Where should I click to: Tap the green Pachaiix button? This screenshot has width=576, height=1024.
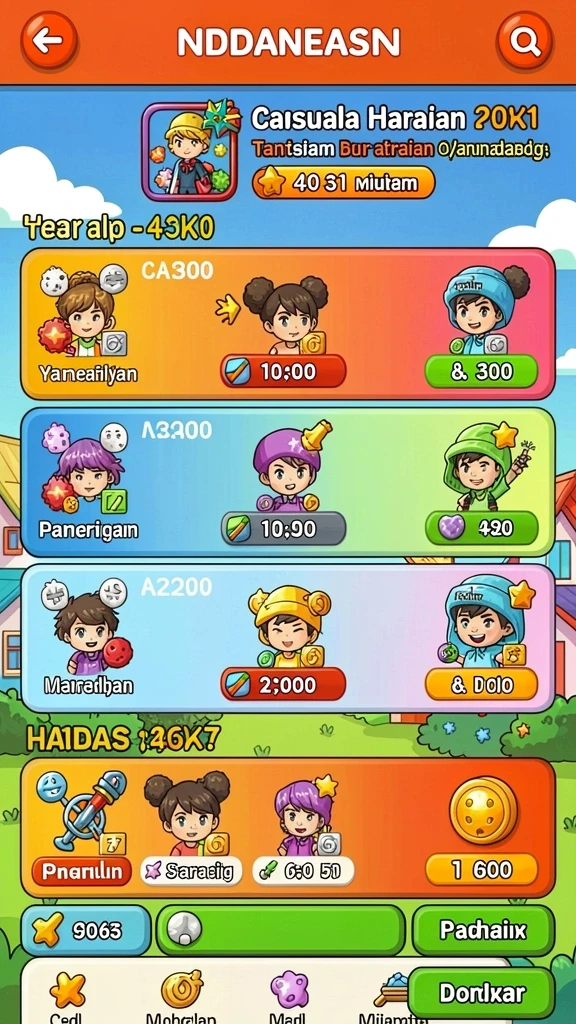coord(483,930)
